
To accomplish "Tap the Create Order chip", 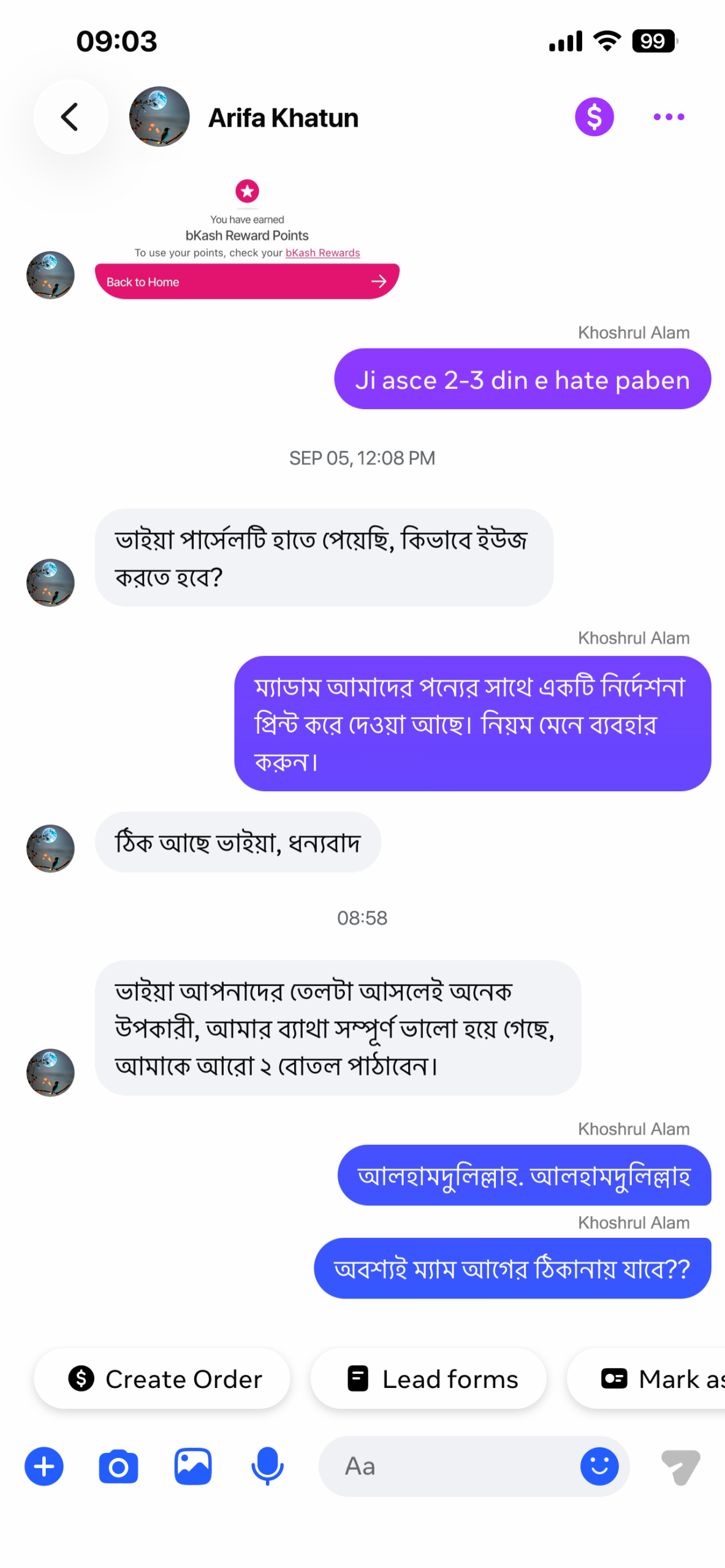I will [x=162, y=1378].
